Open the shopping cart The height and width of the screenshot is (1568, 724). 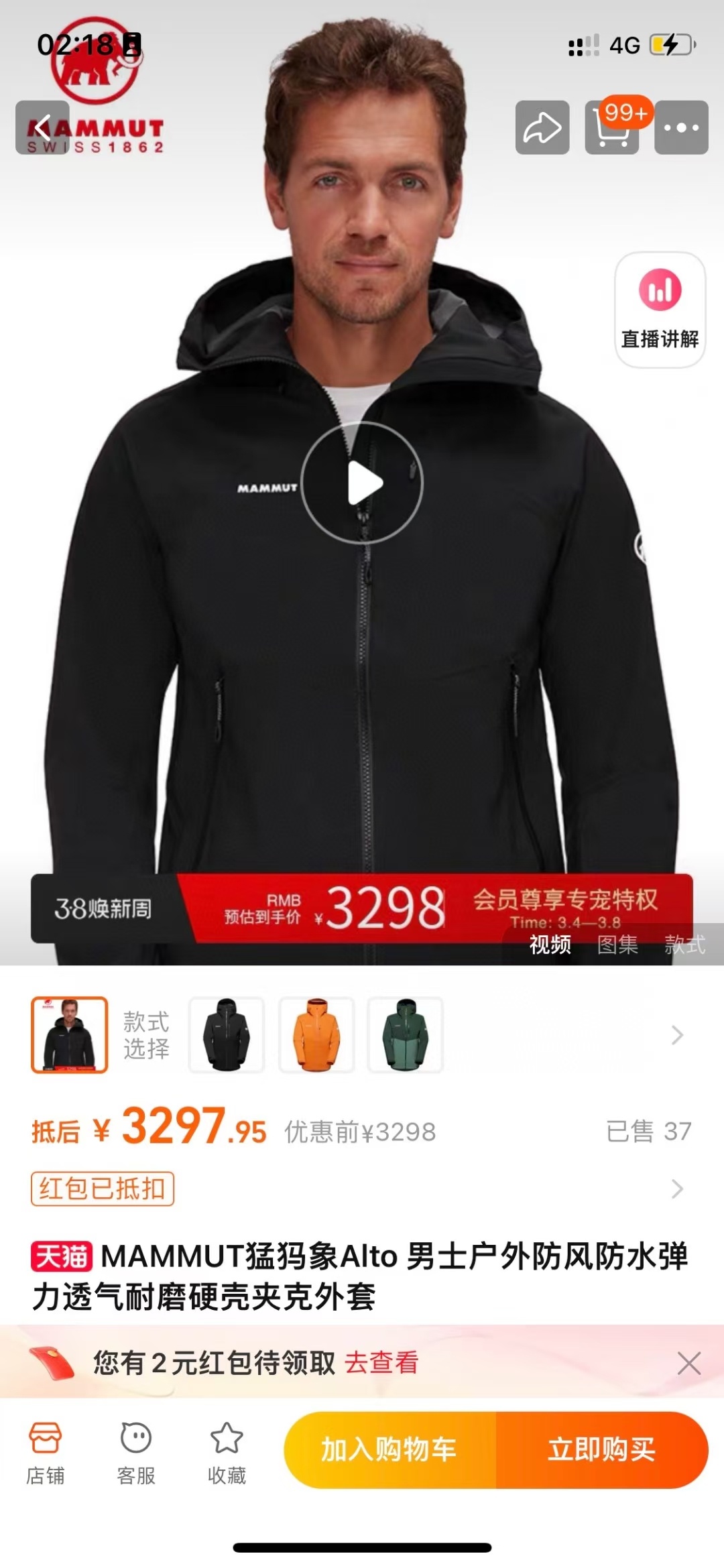[612, 128]
